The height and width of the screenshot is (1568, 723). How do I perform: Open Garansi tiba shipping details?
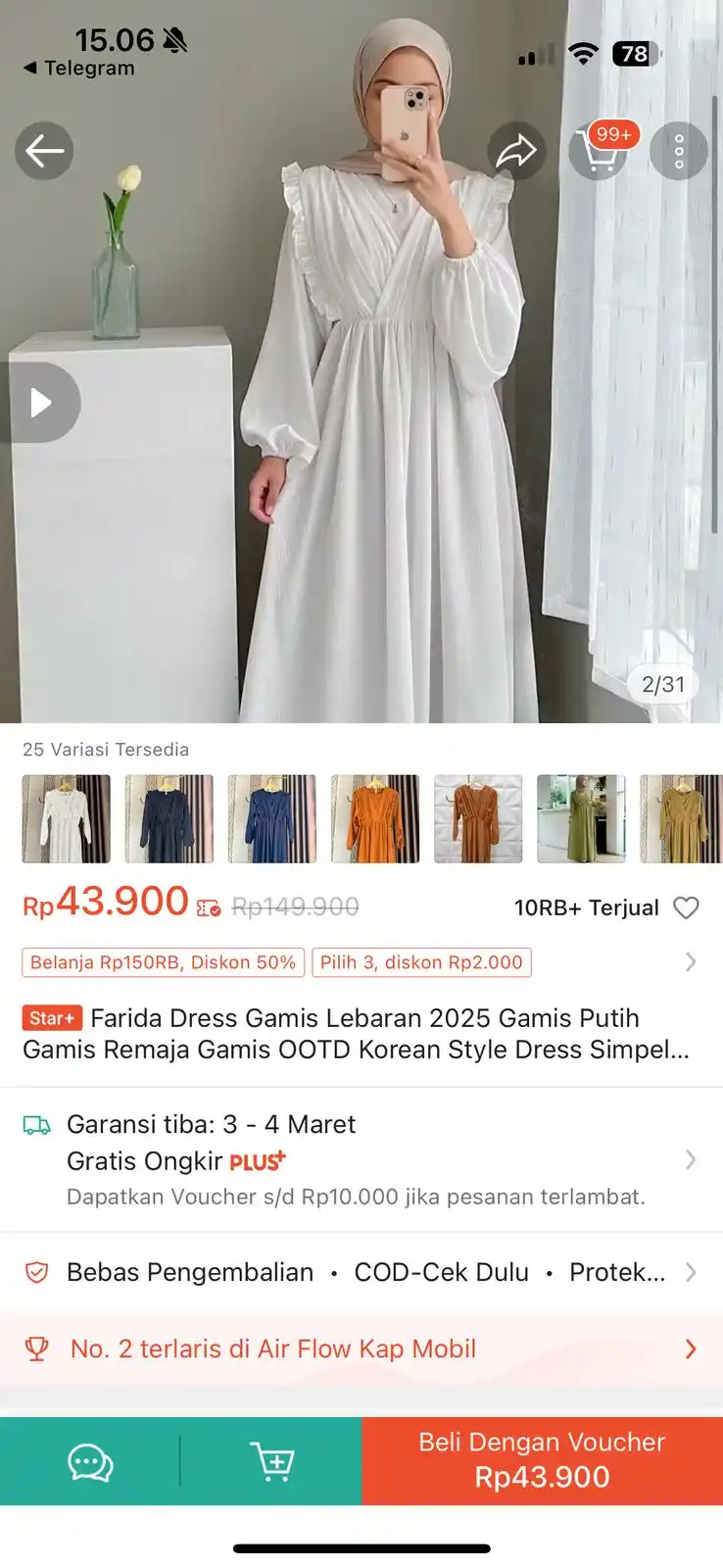pos(361,1159)
